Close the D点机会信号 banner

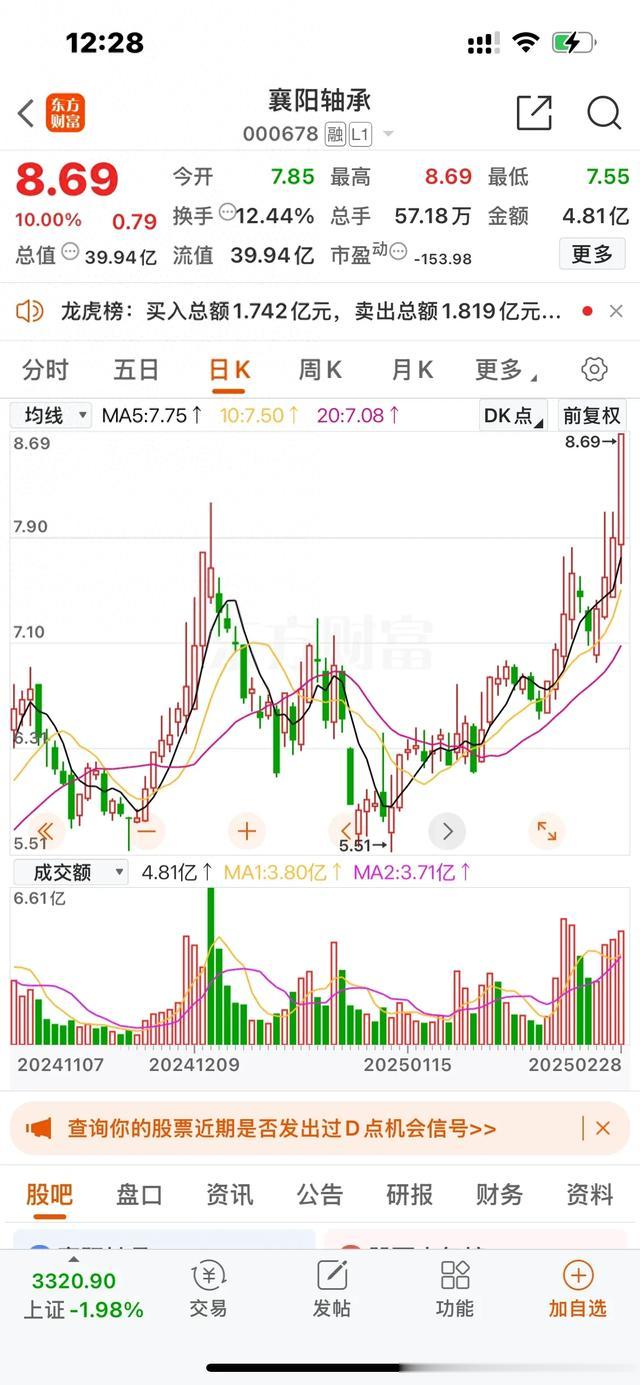click(x=602, y=1128)
